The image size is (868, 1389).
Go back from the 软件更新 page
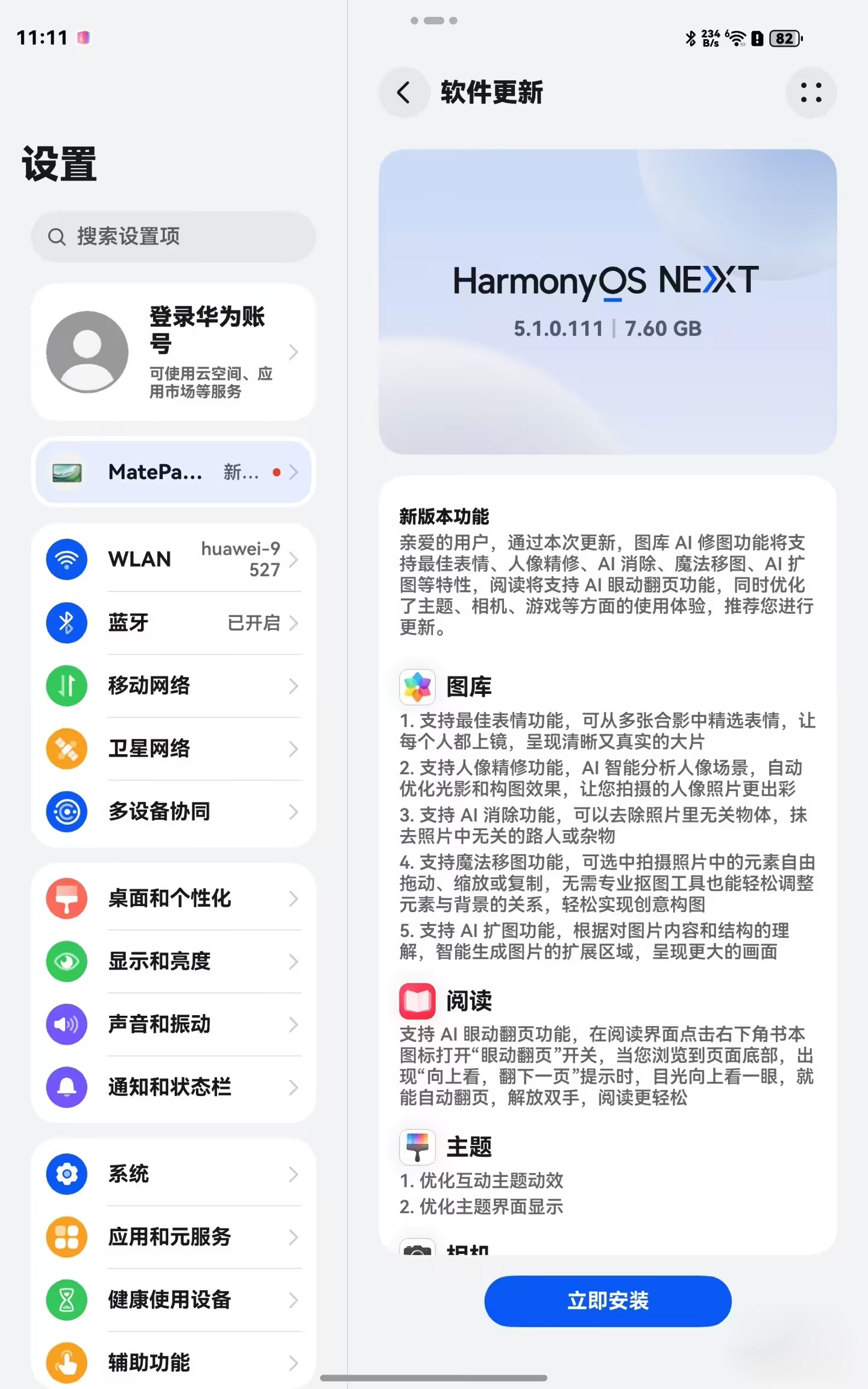(x=404, y=93)
